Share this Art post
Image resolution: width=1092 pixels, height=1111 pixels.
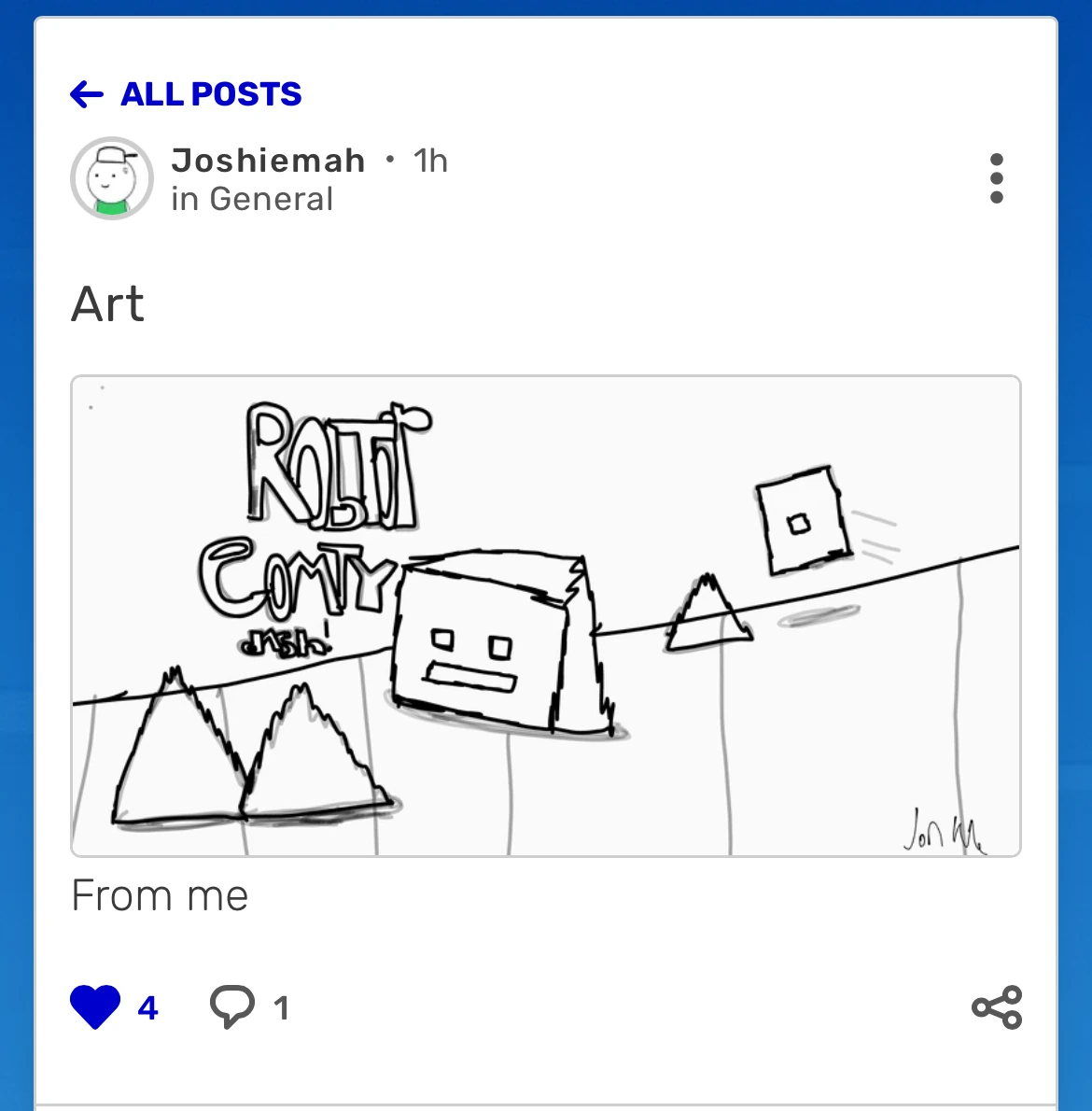coord(997,1007)
